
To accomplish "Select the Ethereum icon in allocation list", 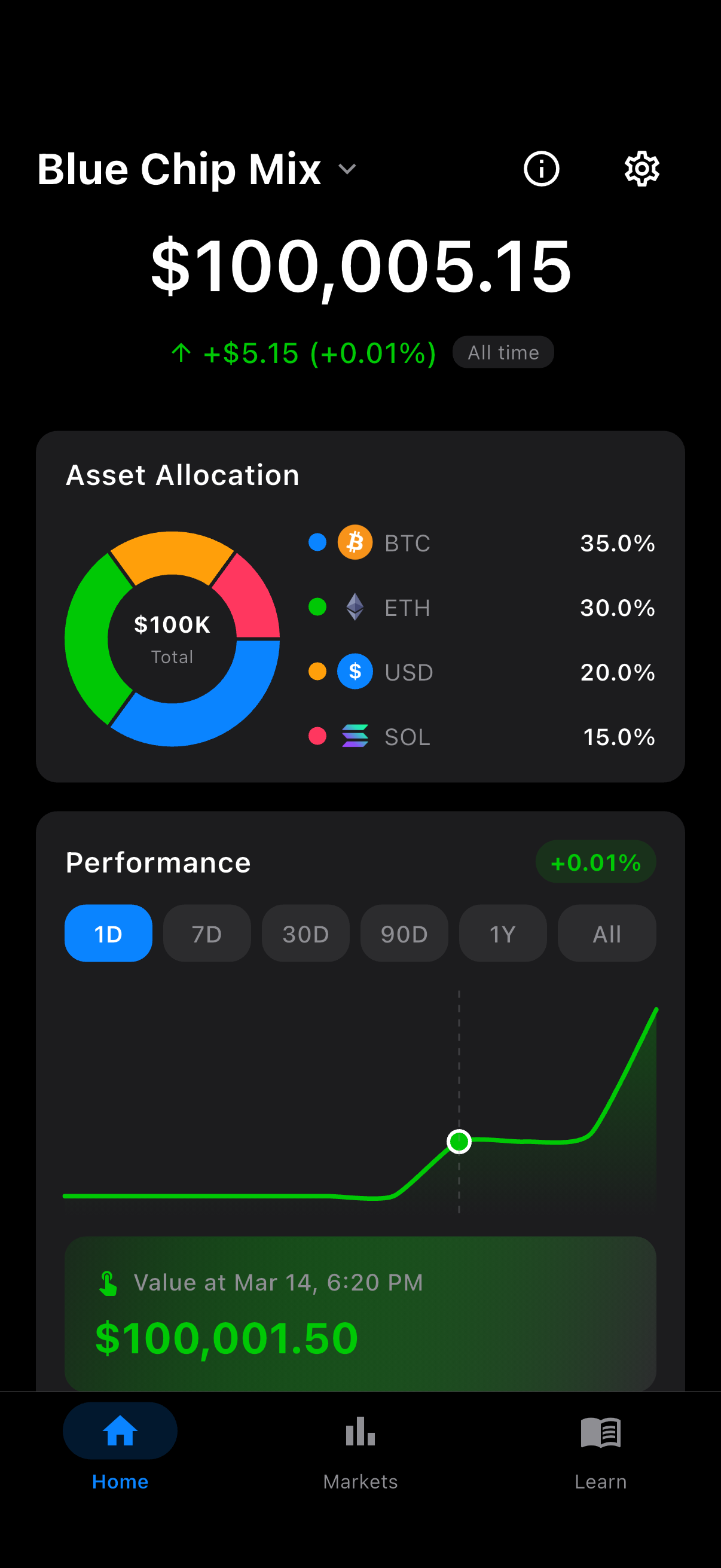I will [355, 608].
